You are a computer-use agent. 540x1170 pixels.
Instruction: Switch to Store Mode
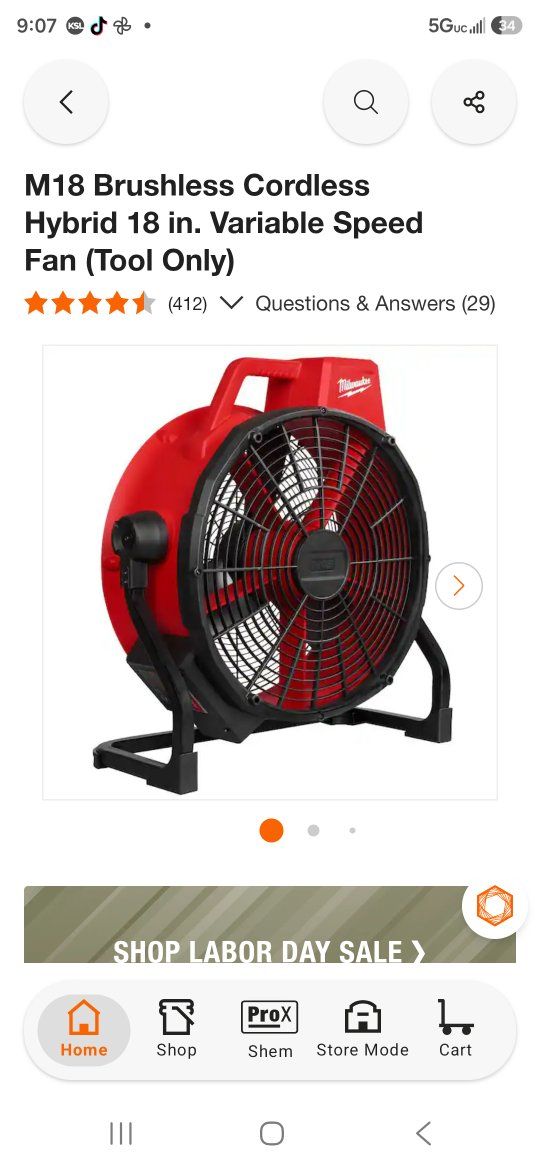(x=362, y=1030)
